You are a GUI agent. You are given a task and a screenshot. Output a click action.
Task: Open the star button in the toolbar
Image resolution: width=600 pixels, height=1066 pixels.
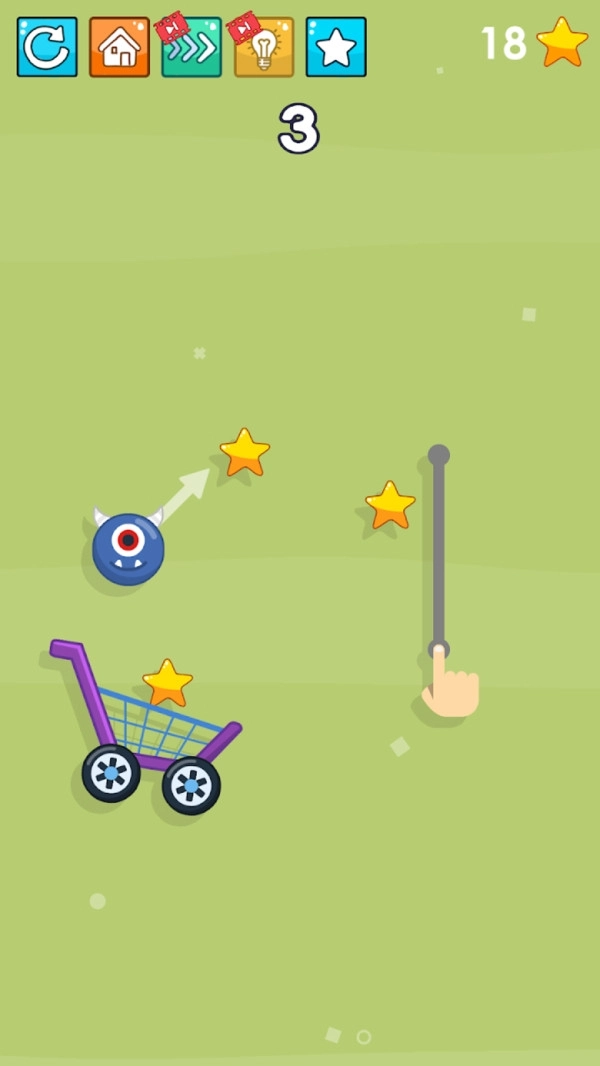[x=336, y=47]
